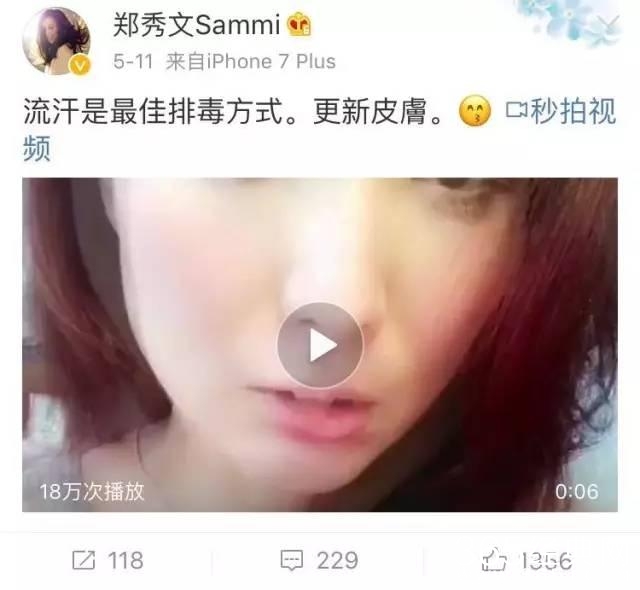
Task: Play the posted video
Action: tap(320, 345)
